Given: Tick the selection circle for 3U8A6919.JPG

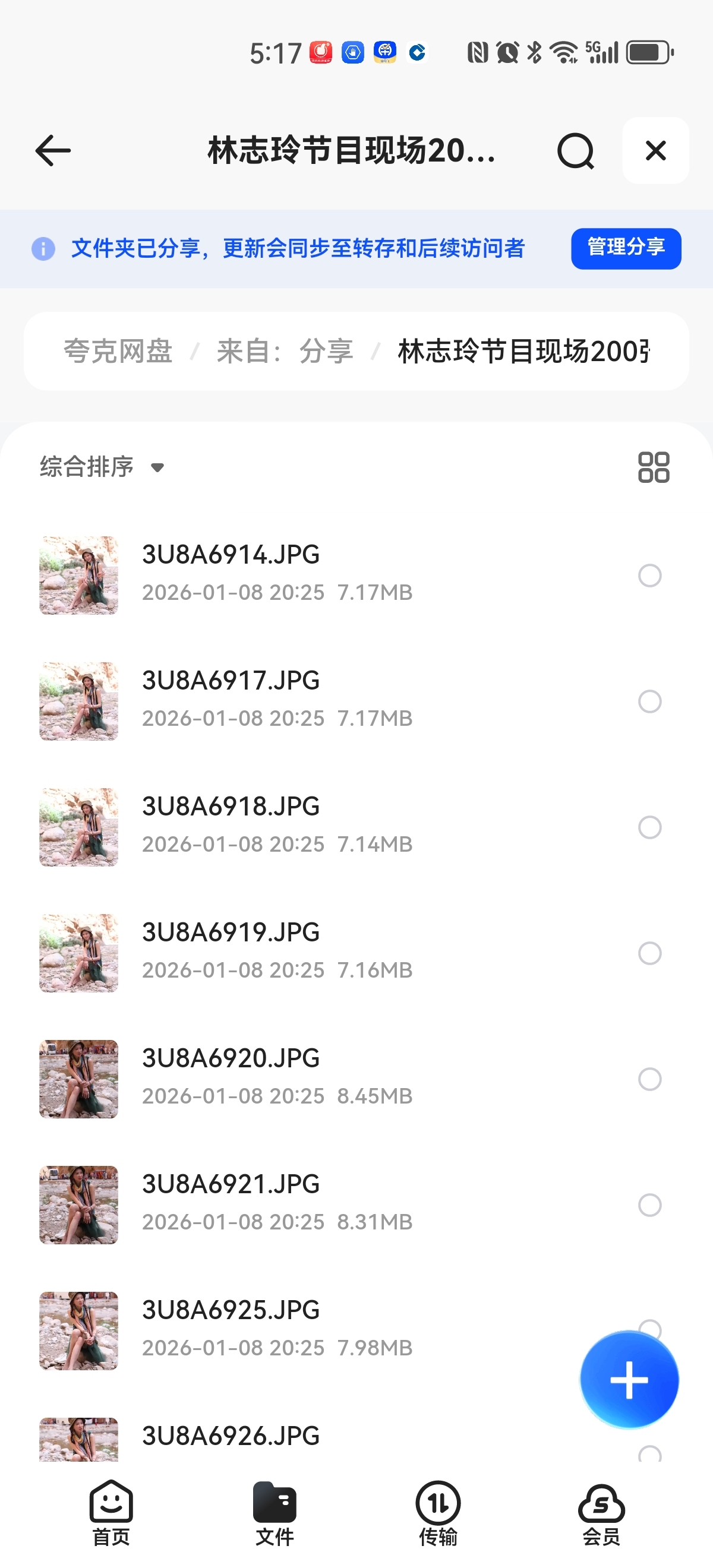Looking at the screenshot, I should (x=649, y=953).
